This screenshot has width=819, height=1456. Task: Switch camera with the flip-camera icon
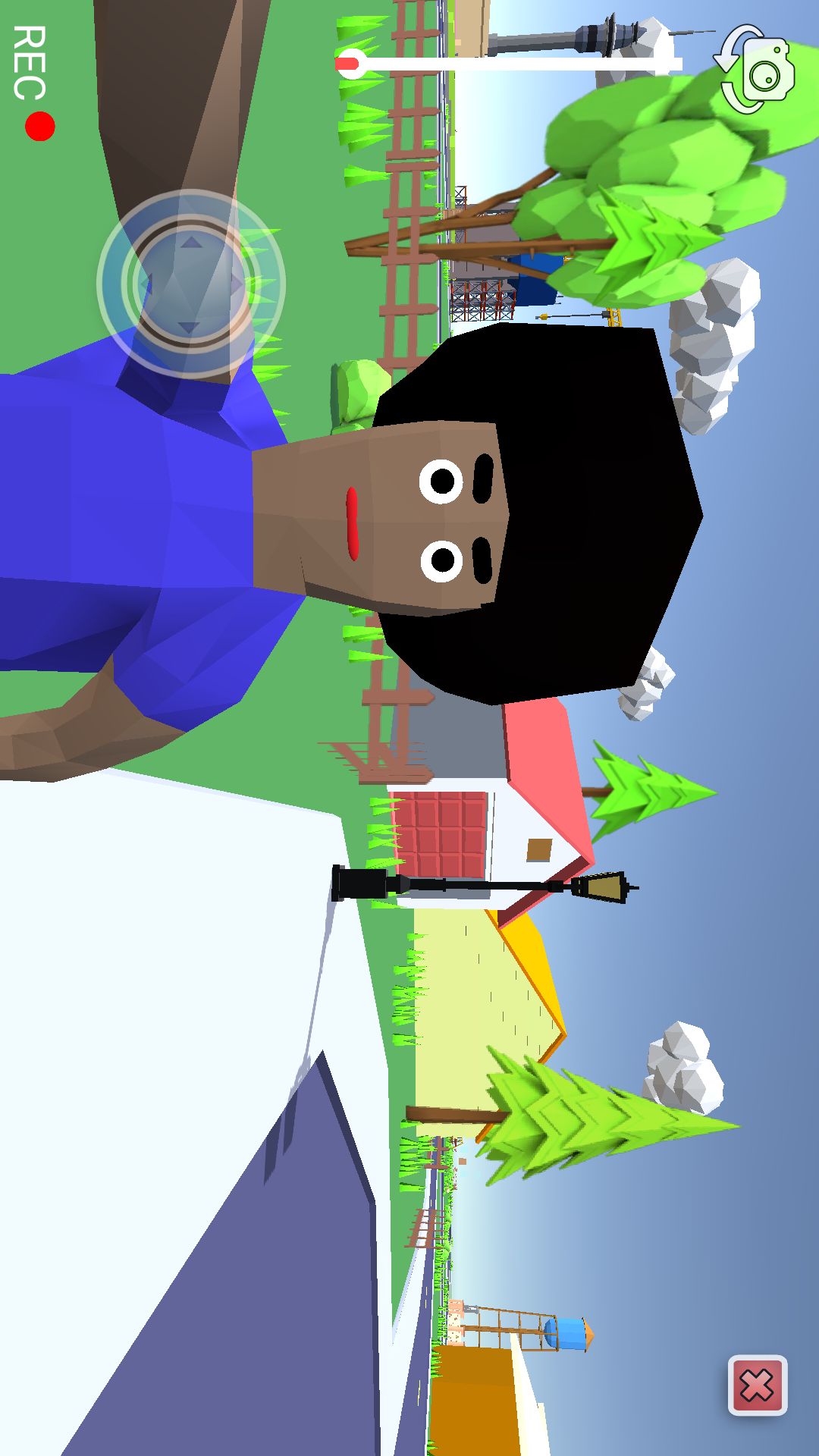click(x=755, y=70)
